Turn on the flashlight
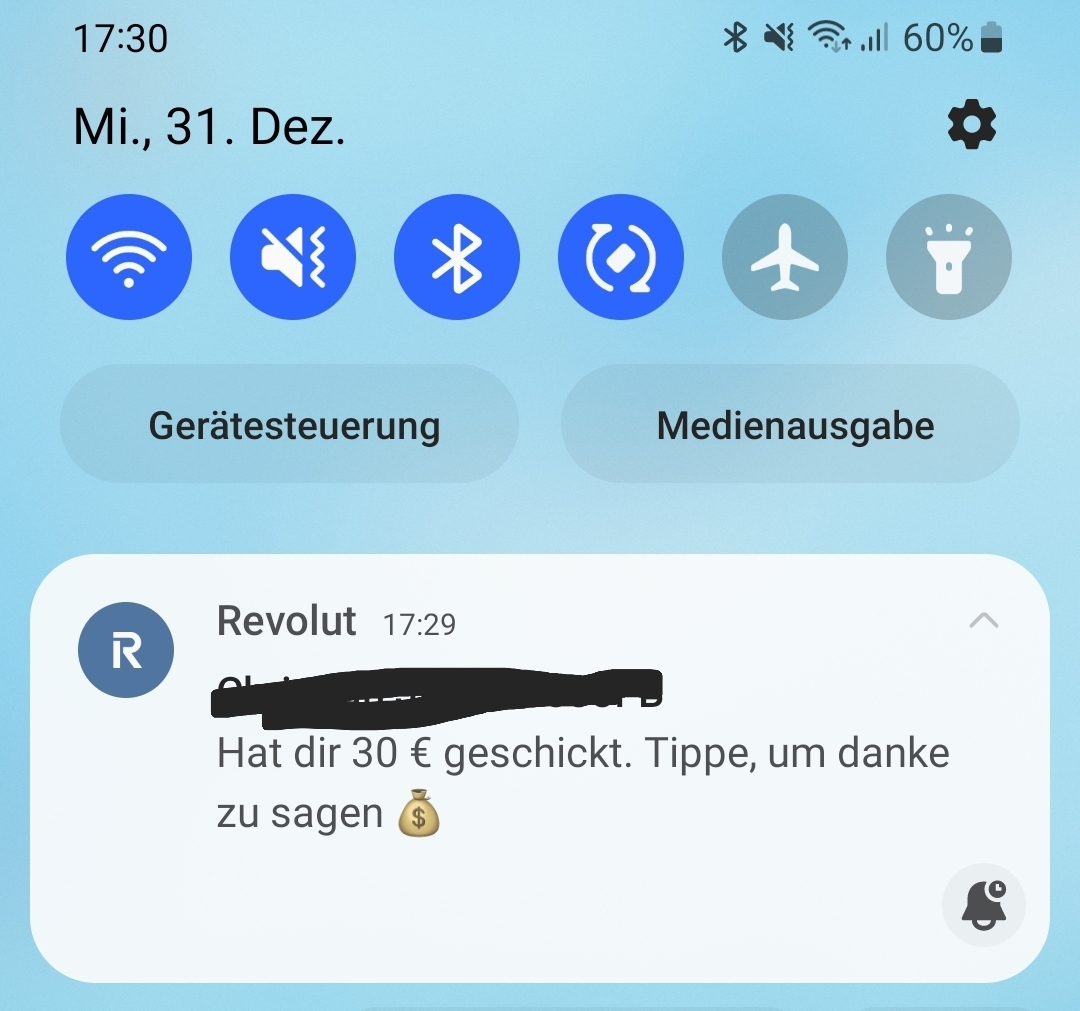1080x1011 pixels. [x=949, y=257]
